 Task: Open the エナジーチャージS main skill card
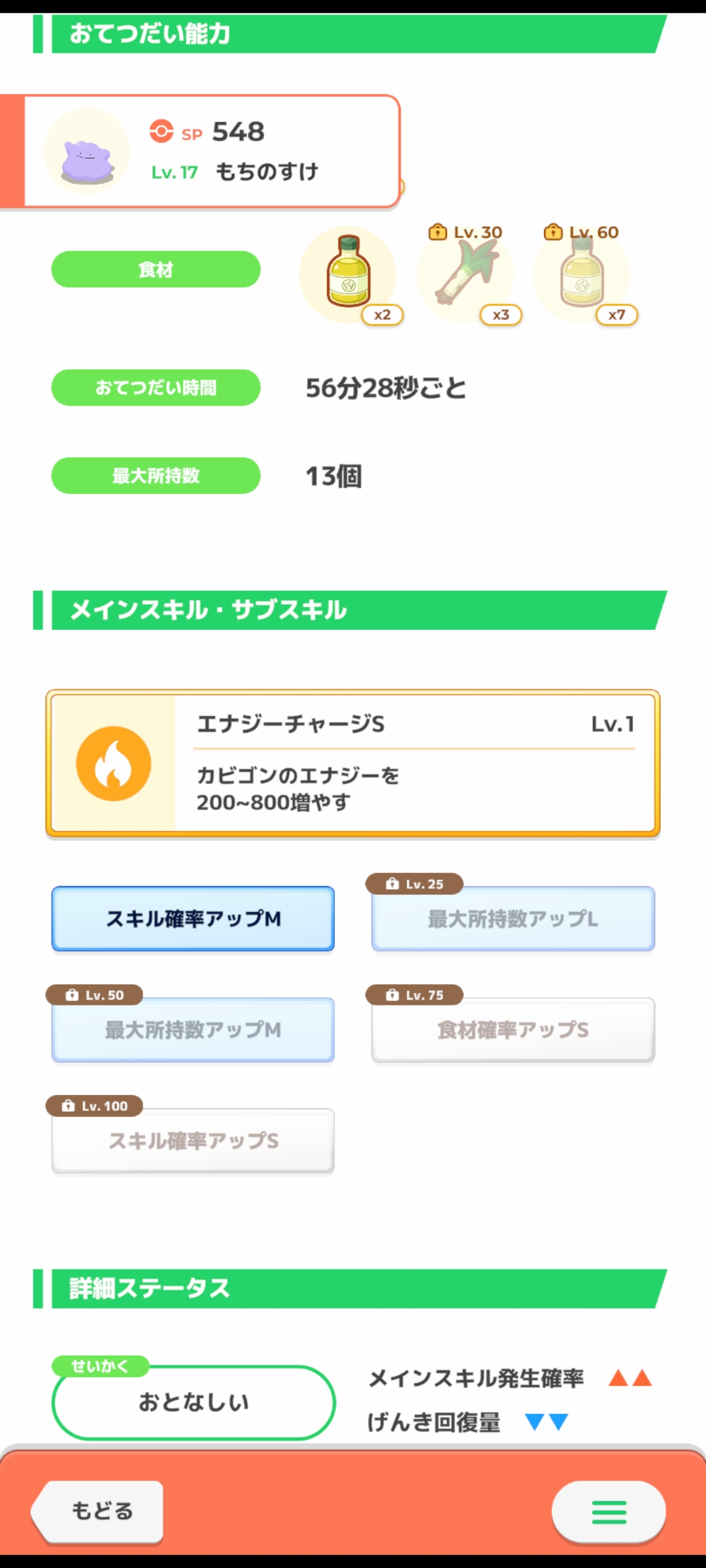(353, 763)
